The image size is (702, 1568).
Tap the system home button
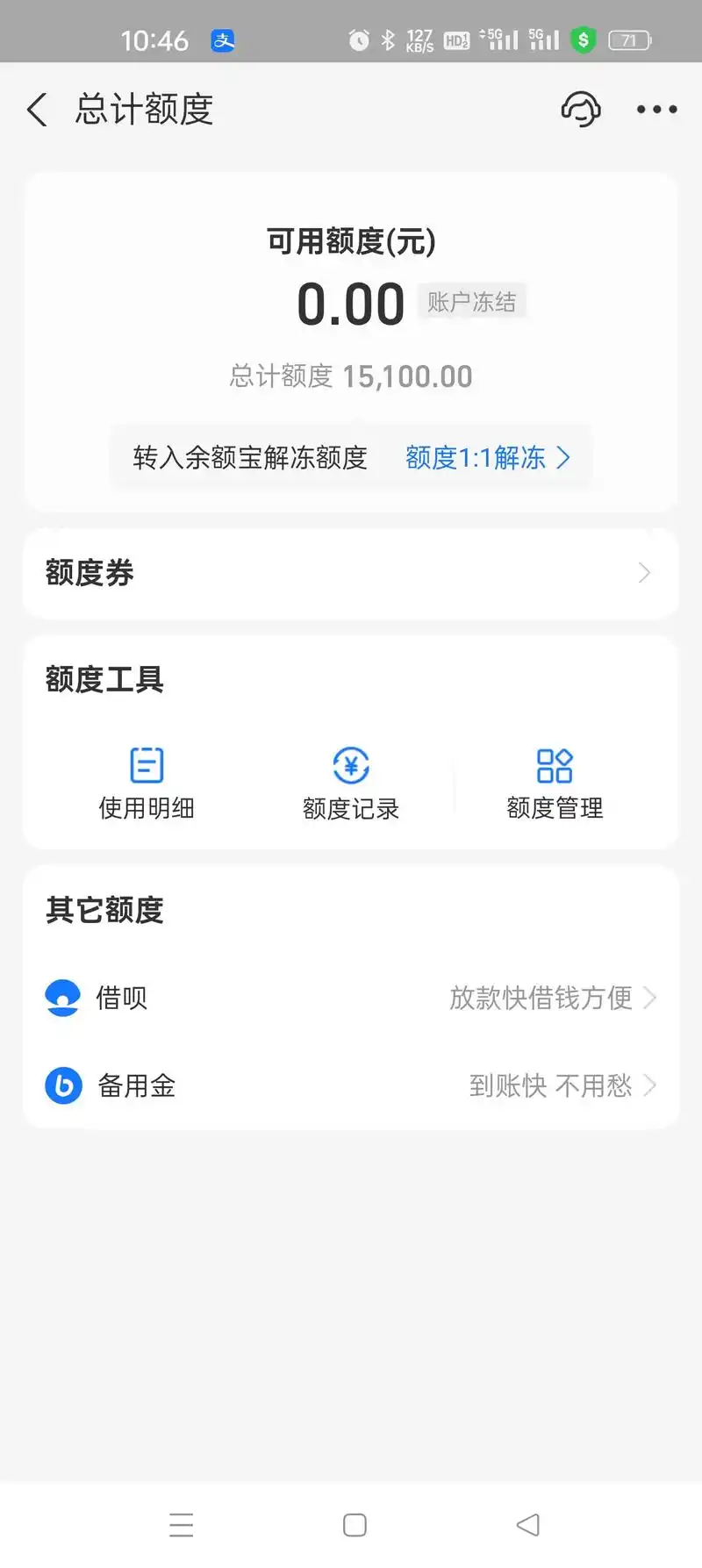pyautogui.click(x=355, y=1525)
